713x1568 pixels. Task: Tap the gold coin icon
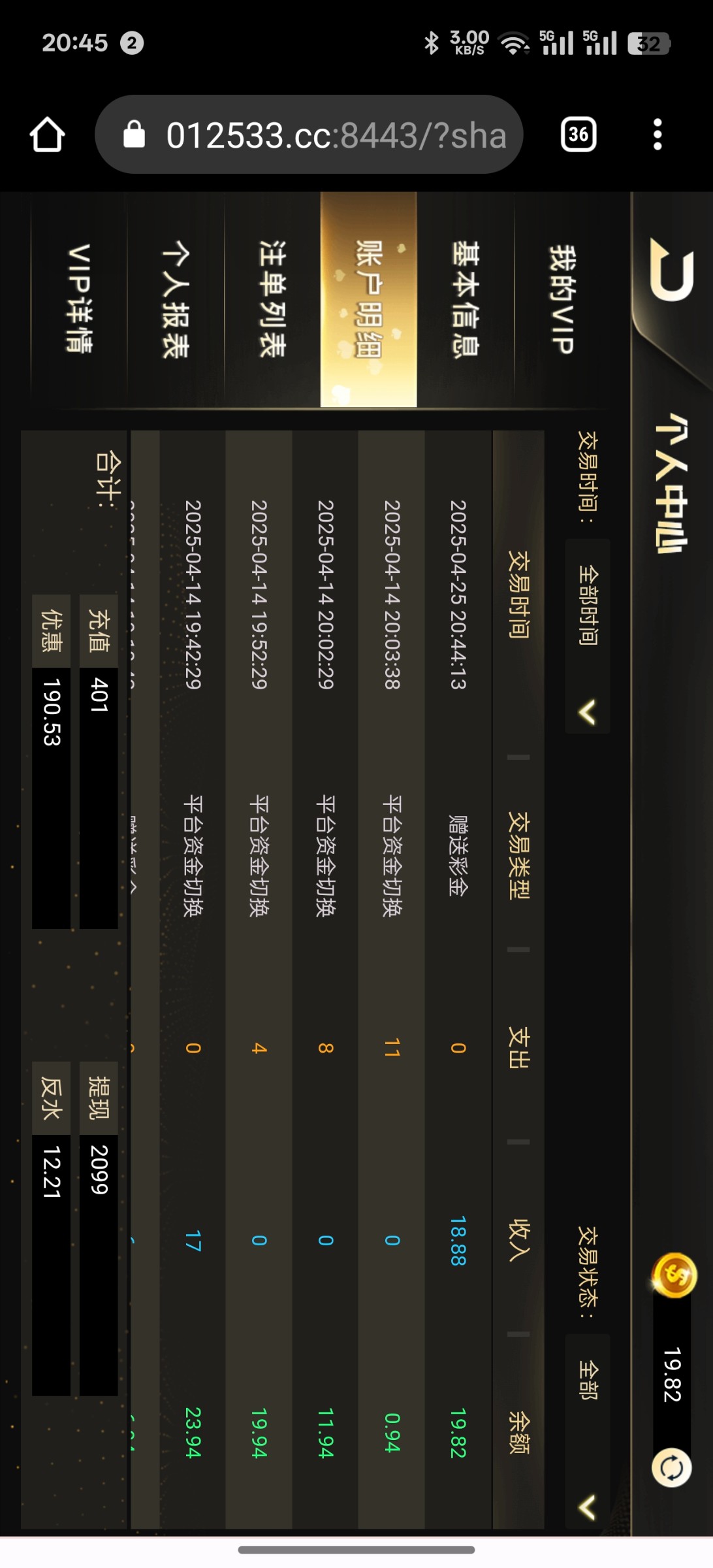[674, 1275]
